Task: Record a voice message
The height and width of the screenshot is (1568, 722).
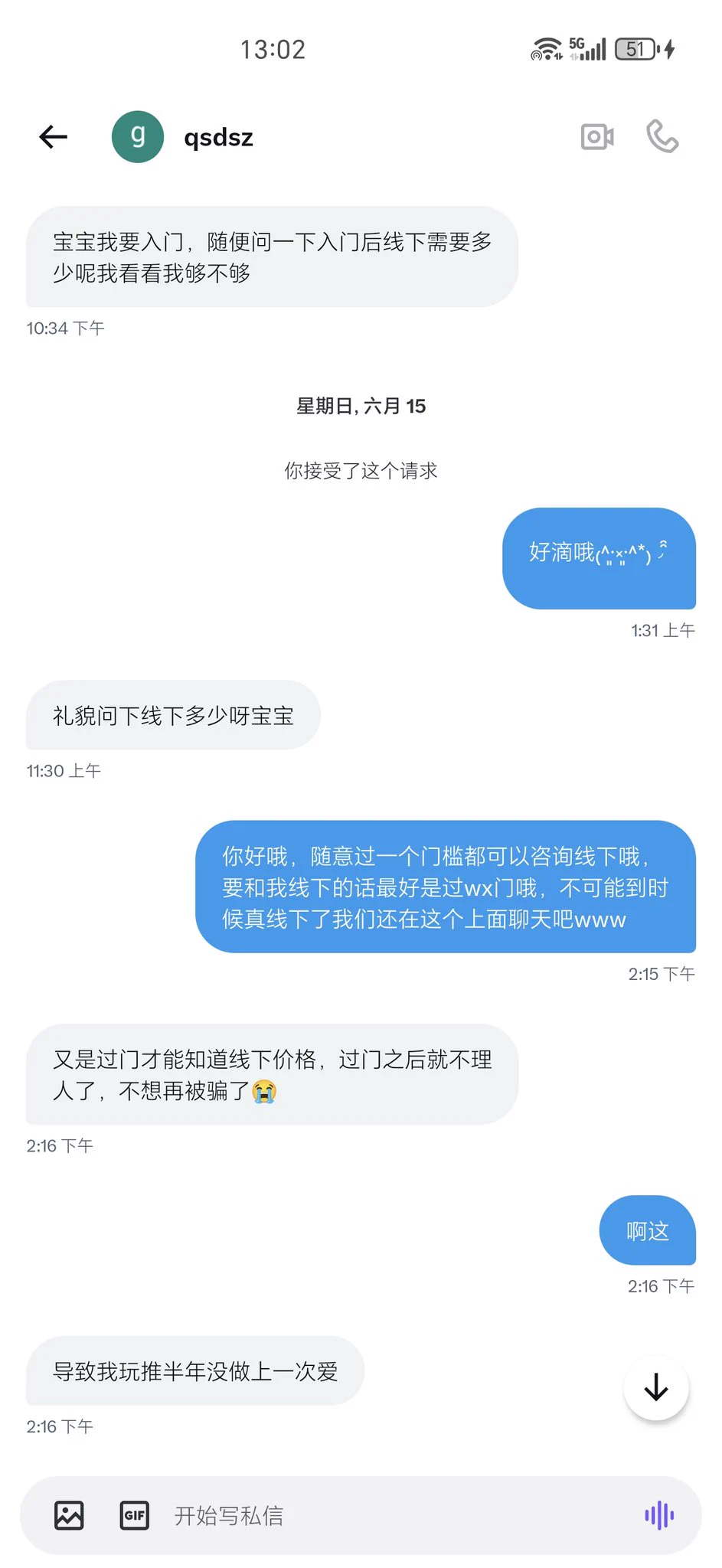Action: pos(658,1515)
